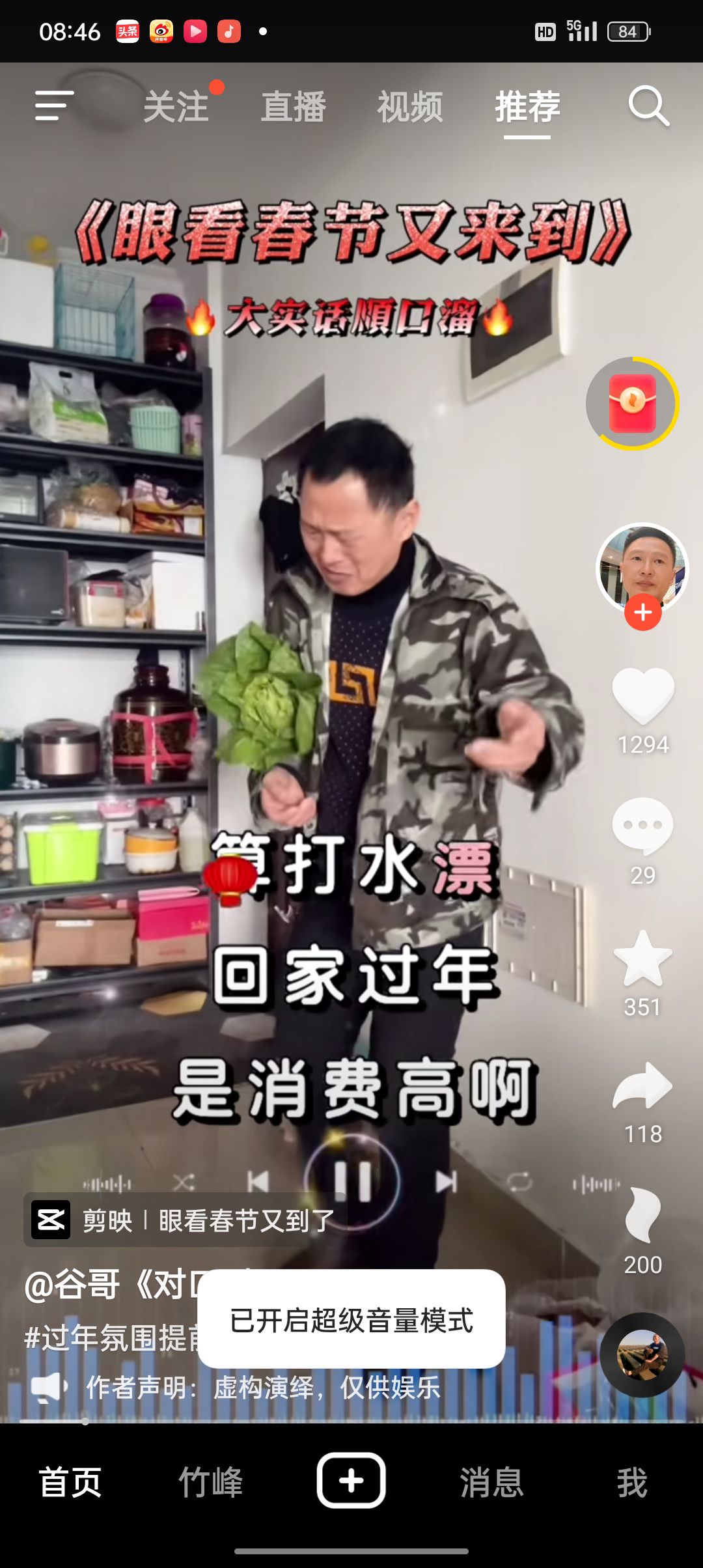Like this video with the heart
The width and height of the screenshot is (703, 1568).
pos(643,695)
